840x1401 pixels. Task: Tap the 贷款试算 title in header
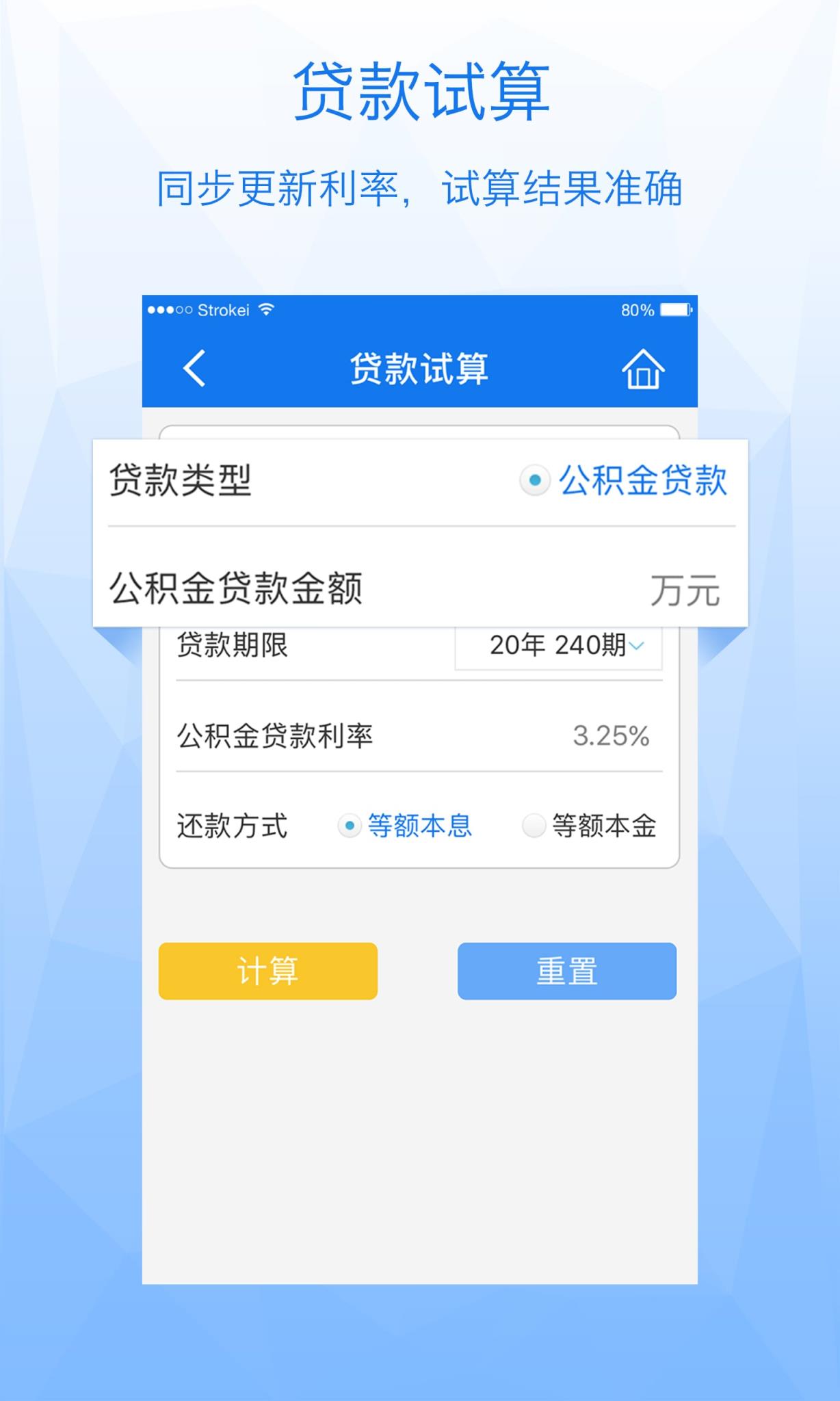click(x=420, y=369)
